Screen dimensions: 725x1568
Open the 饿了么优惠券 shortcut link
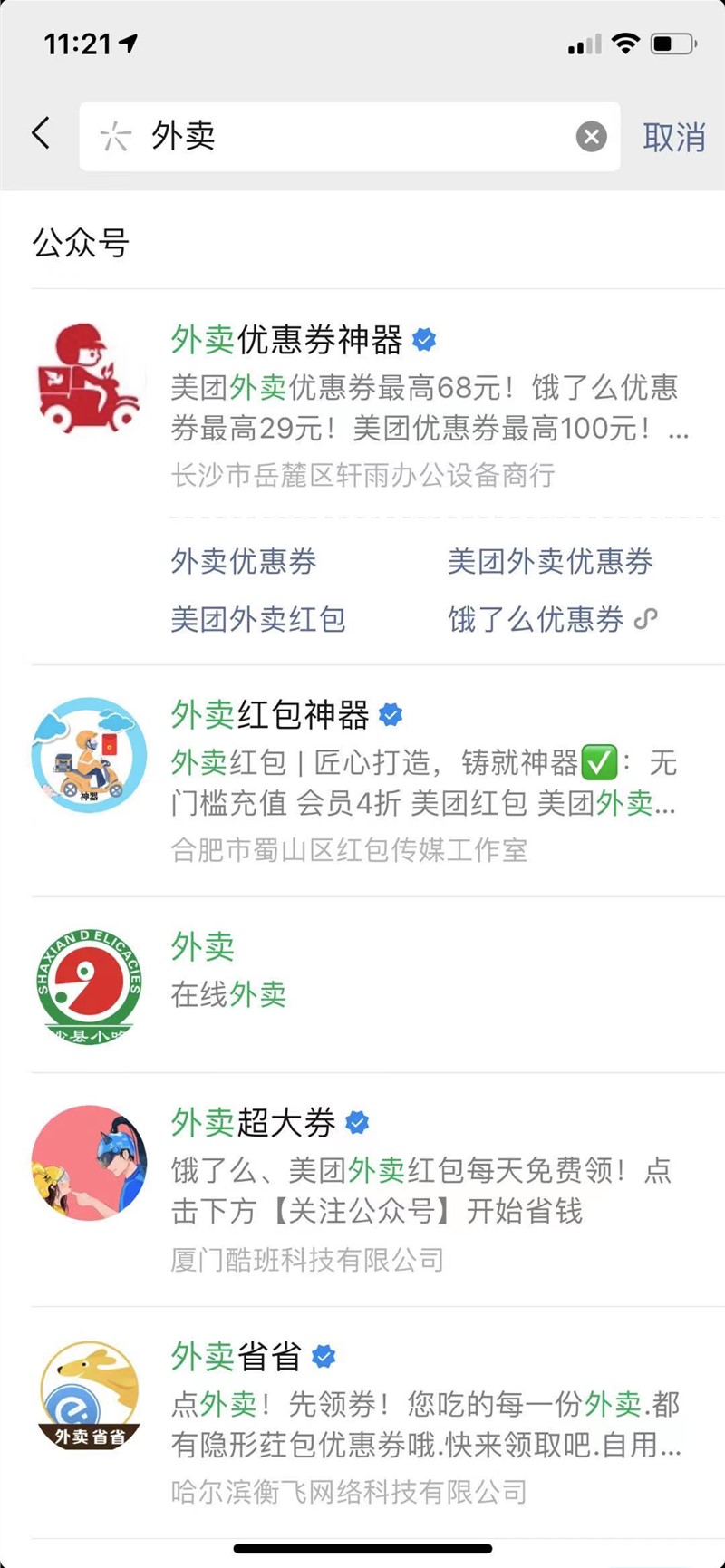click(x=536, y=619)
